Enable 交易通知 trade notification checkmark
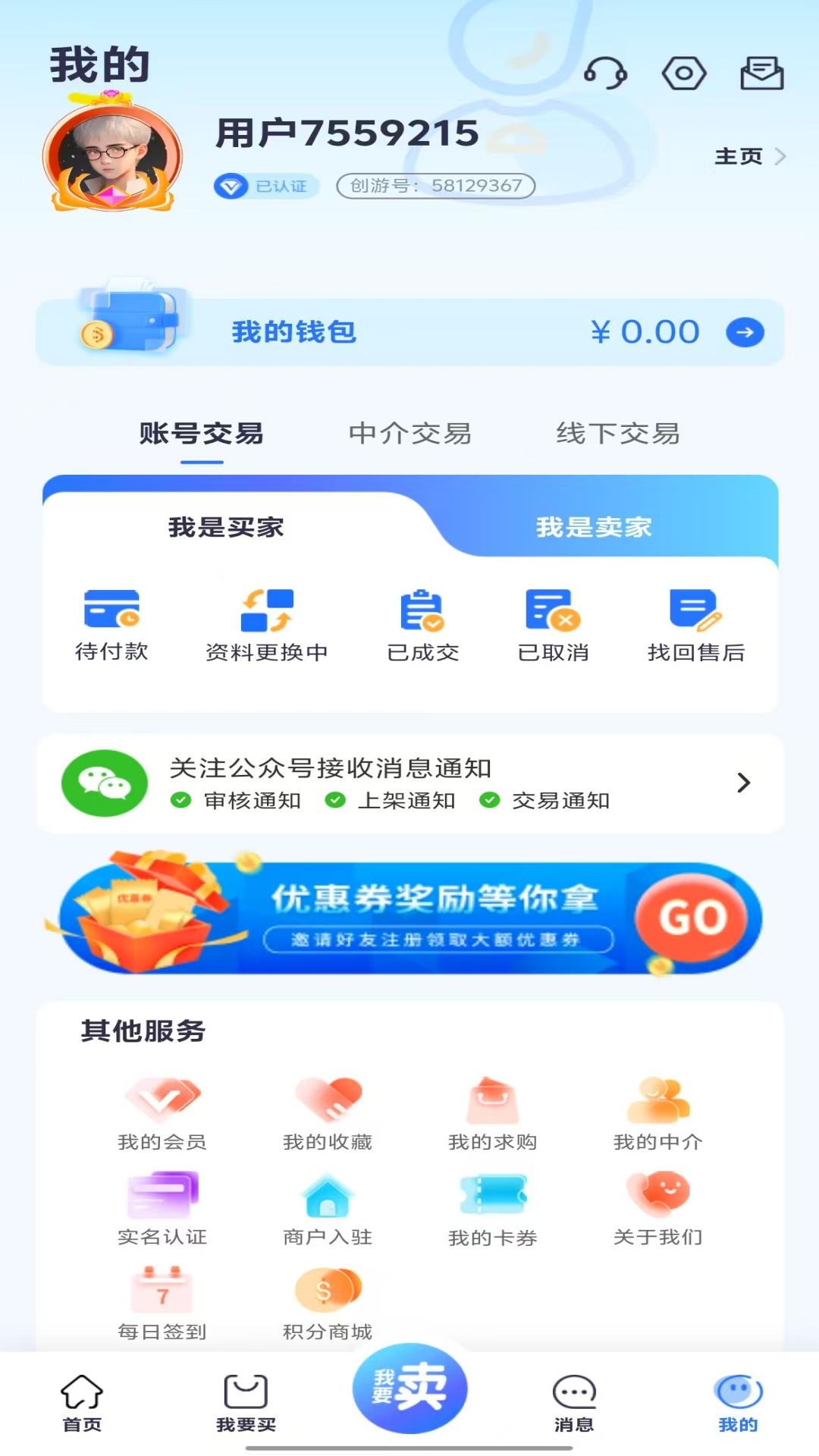This screenshot has width=819, height=1456. tap(490, 799)
